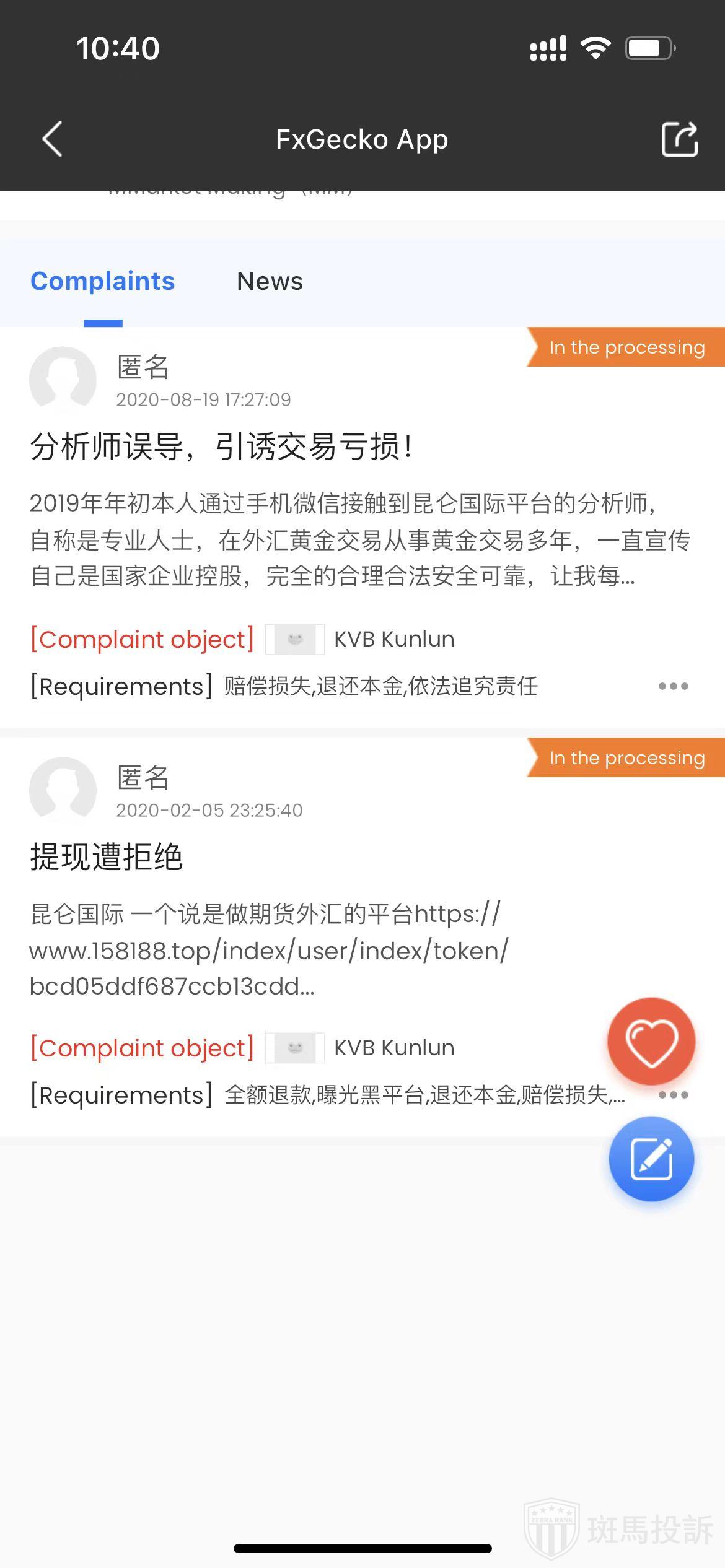This screenshot has width=725, height=1568.
Task: Open the complaint titled 分析师误导，引诱交易亏损!
Action: pos(221,446)
